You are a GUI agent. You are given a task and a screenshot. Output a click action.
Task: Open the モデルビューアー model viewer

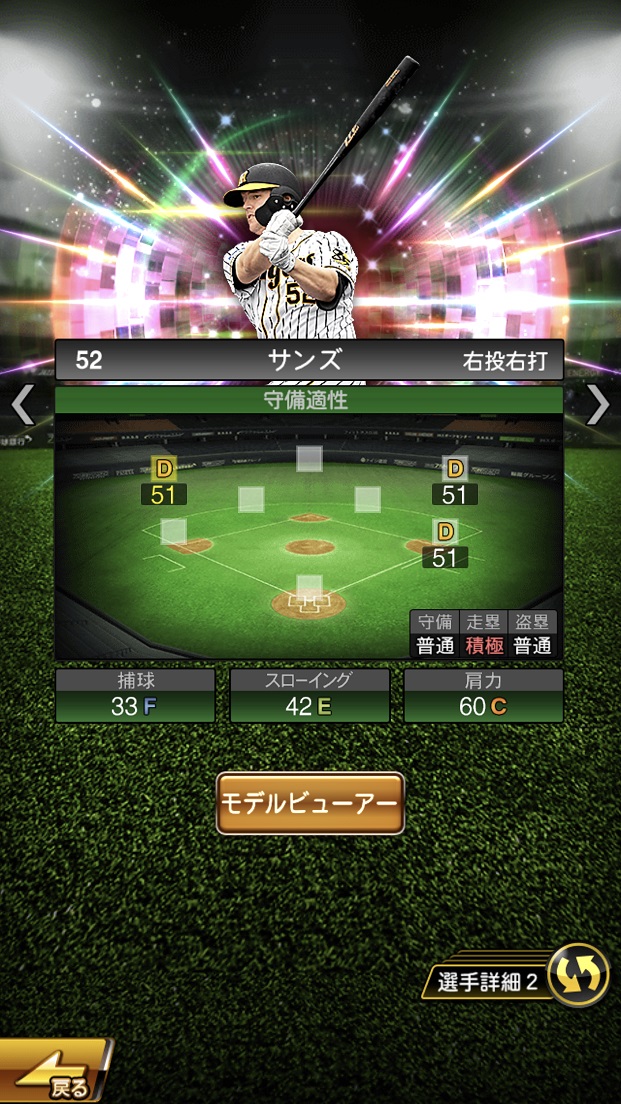(310, 803)
